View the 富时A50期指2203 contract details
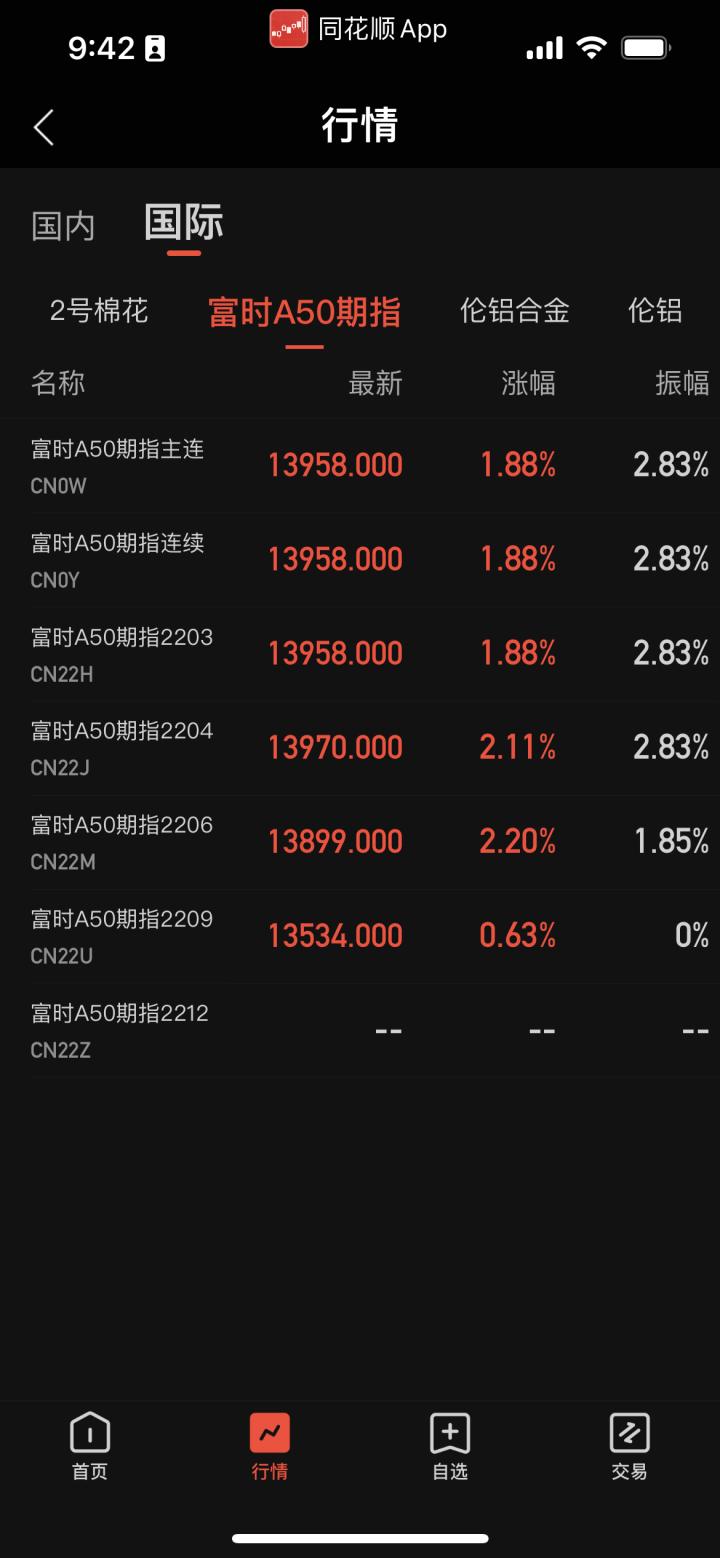This screenshot has height=1558, width=720. tap(360, 654)
